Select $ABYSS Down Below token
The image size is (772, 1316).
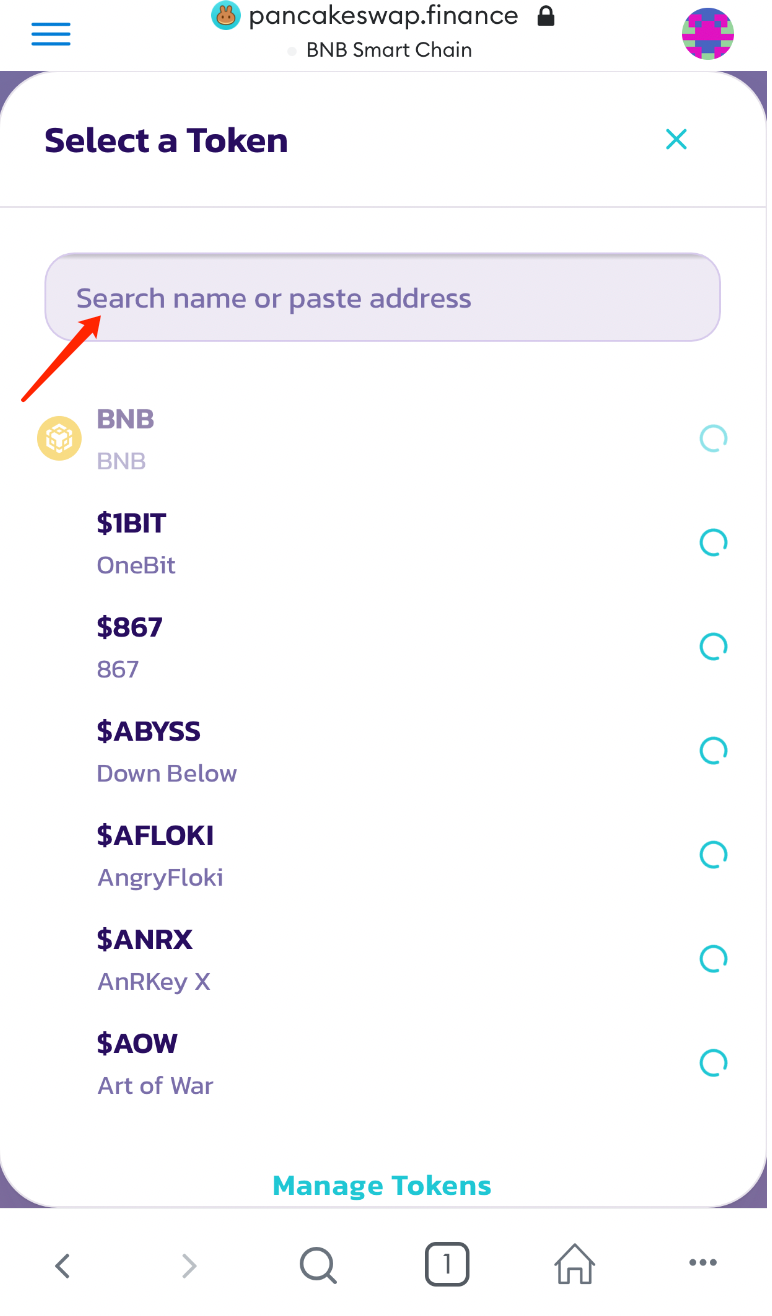point(382,751)
